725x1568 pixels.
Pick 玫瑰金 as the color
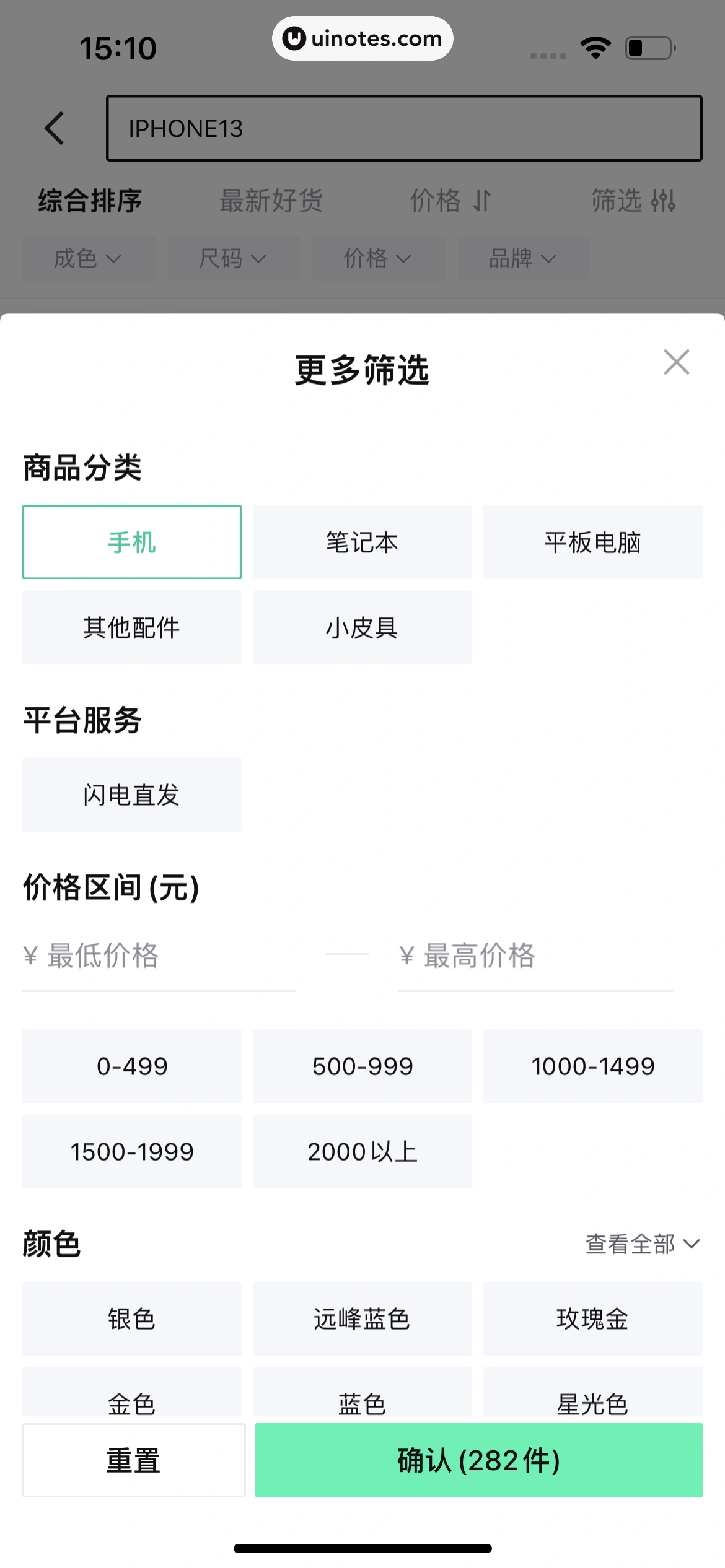coord(592,1318)
